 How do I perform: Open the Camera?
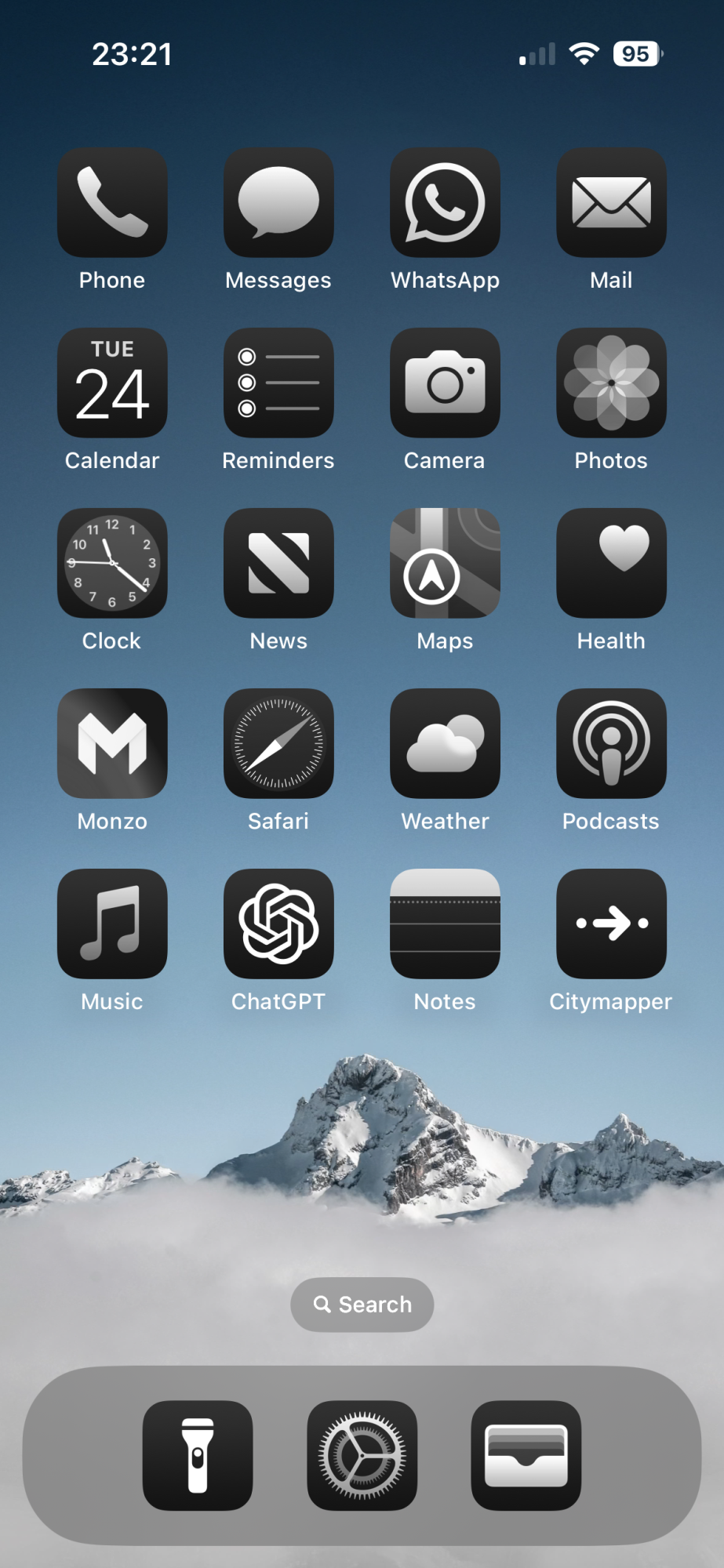[445, 383]
